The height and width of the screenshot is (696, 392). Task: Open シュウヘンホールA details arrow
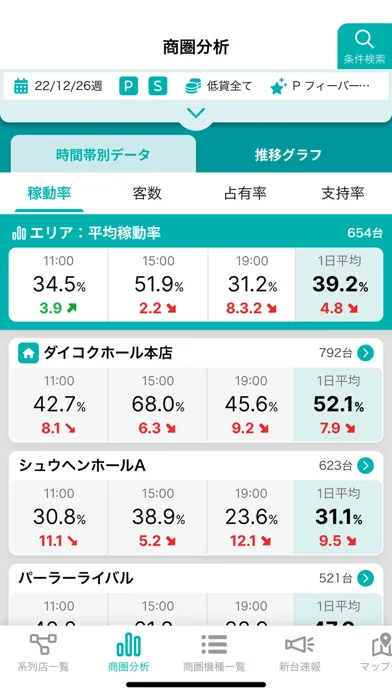pos(365,466)
